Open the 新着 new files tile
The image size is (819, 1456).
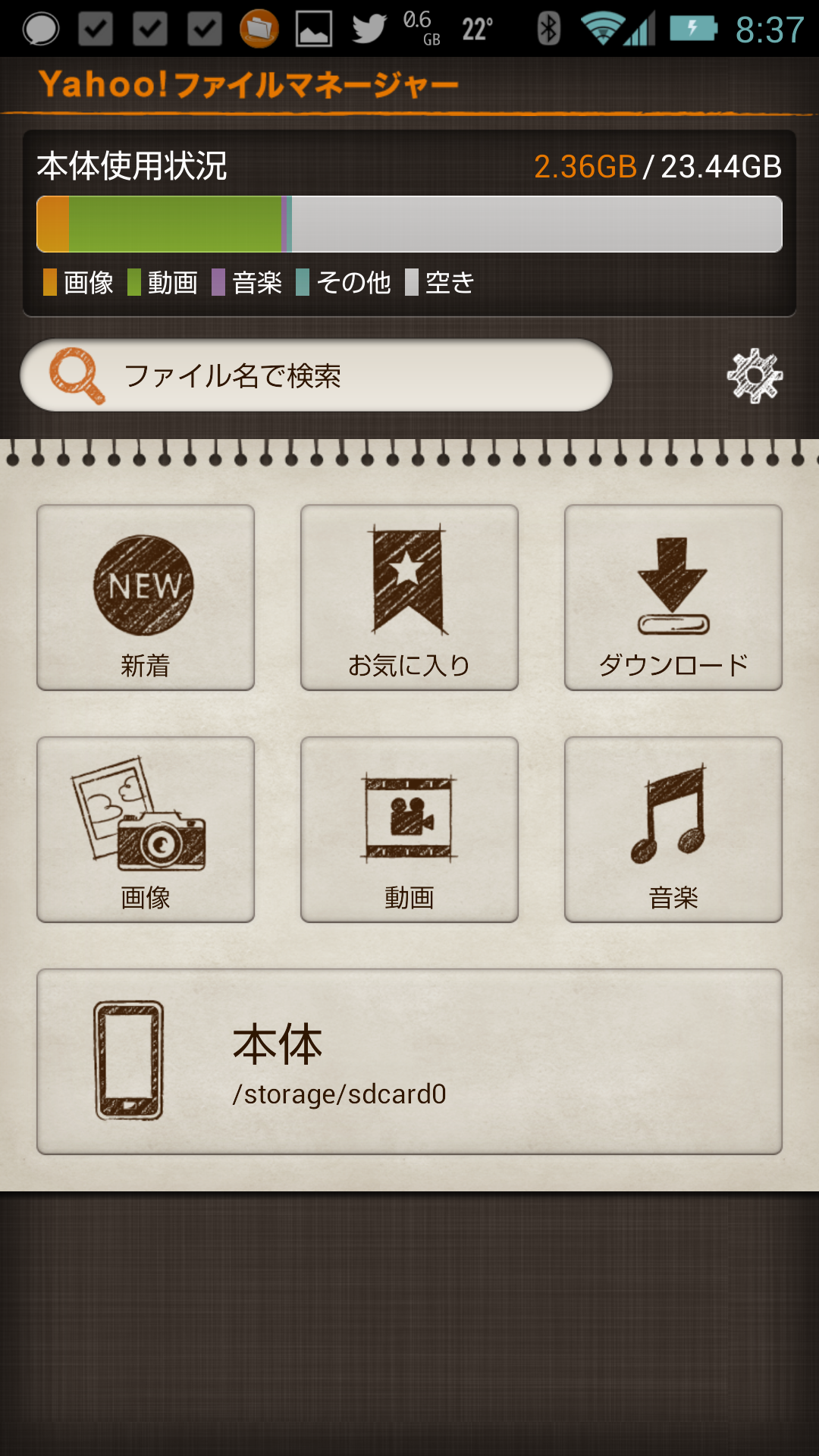146,598
